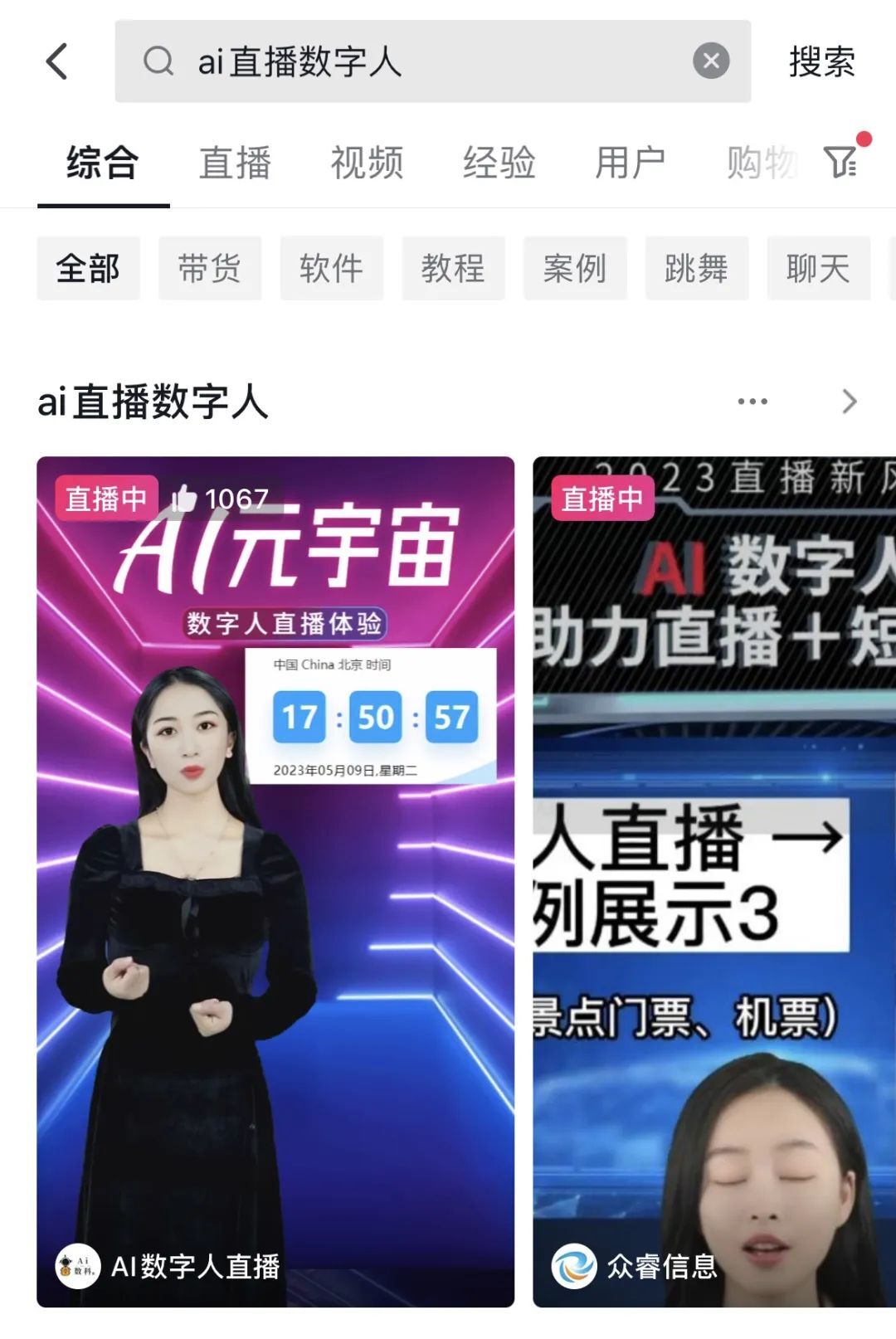Open the filter funnel icon with red dot

point(841,162)
